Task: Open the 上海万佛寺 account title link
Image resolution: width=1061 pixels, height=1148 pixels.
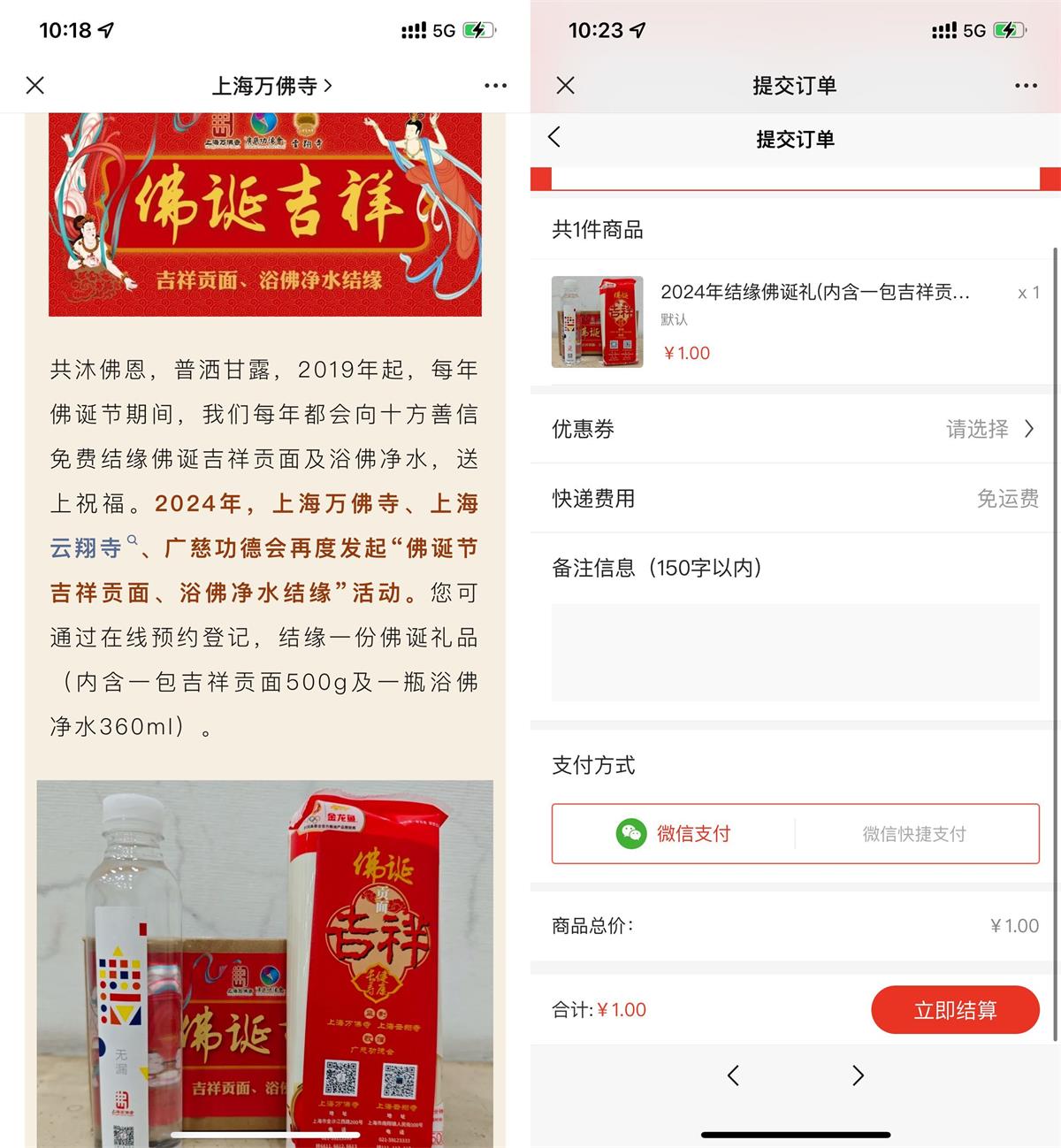Action: click(271, 86)
